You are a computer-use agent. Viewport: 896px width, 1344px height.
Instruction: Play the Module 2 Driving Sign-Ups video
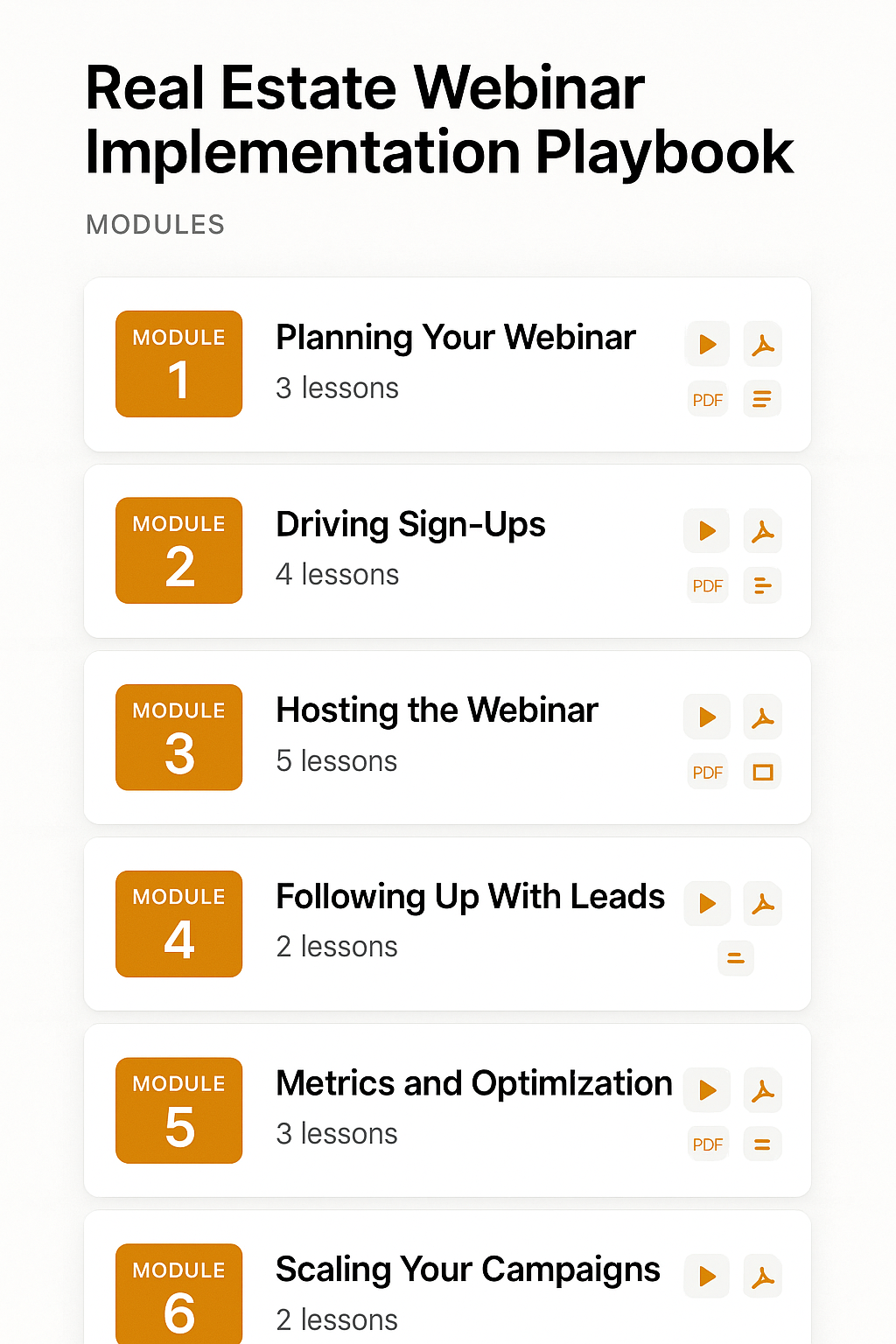click(707, 531)
